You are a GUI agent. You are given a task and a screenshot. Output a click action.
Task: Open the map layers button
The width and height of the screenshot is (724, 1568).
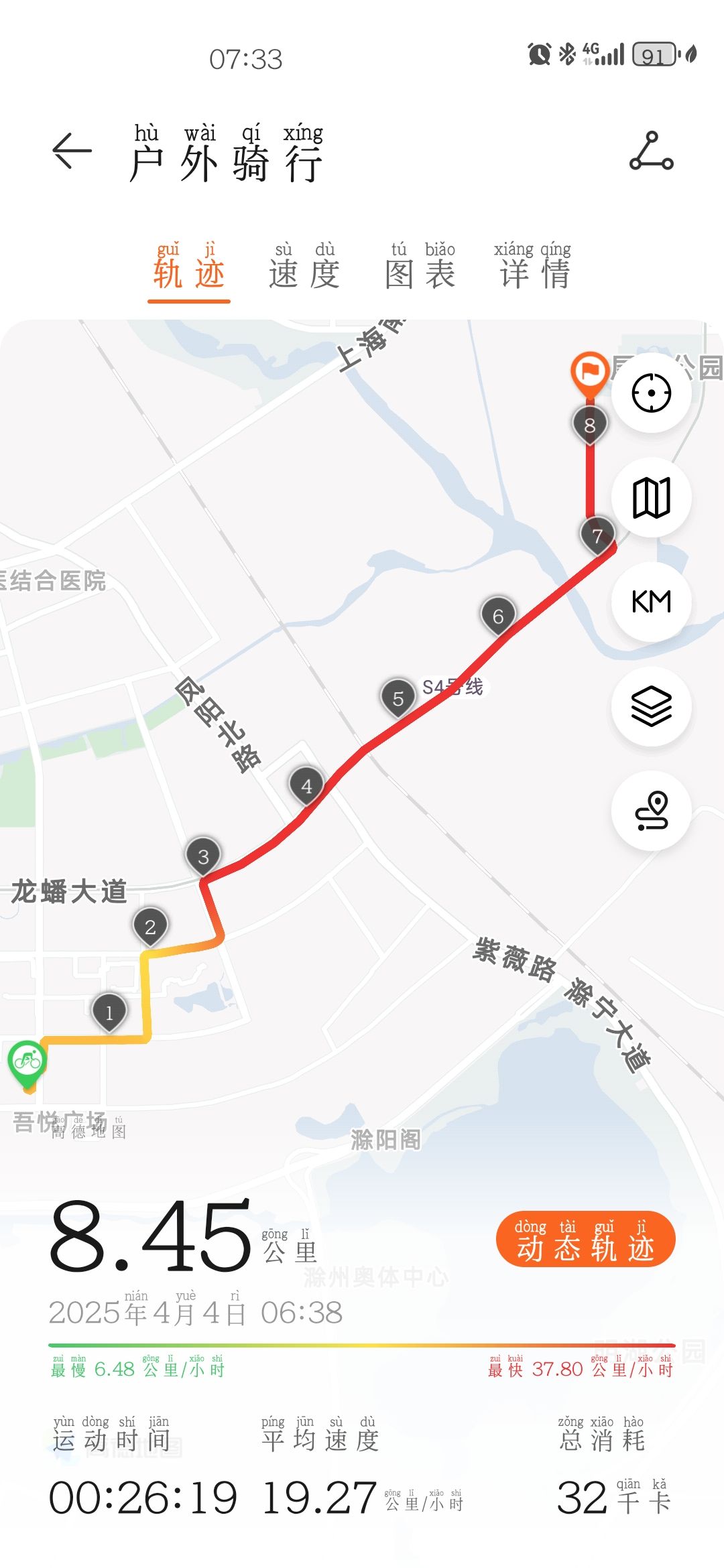pos(651,706)
